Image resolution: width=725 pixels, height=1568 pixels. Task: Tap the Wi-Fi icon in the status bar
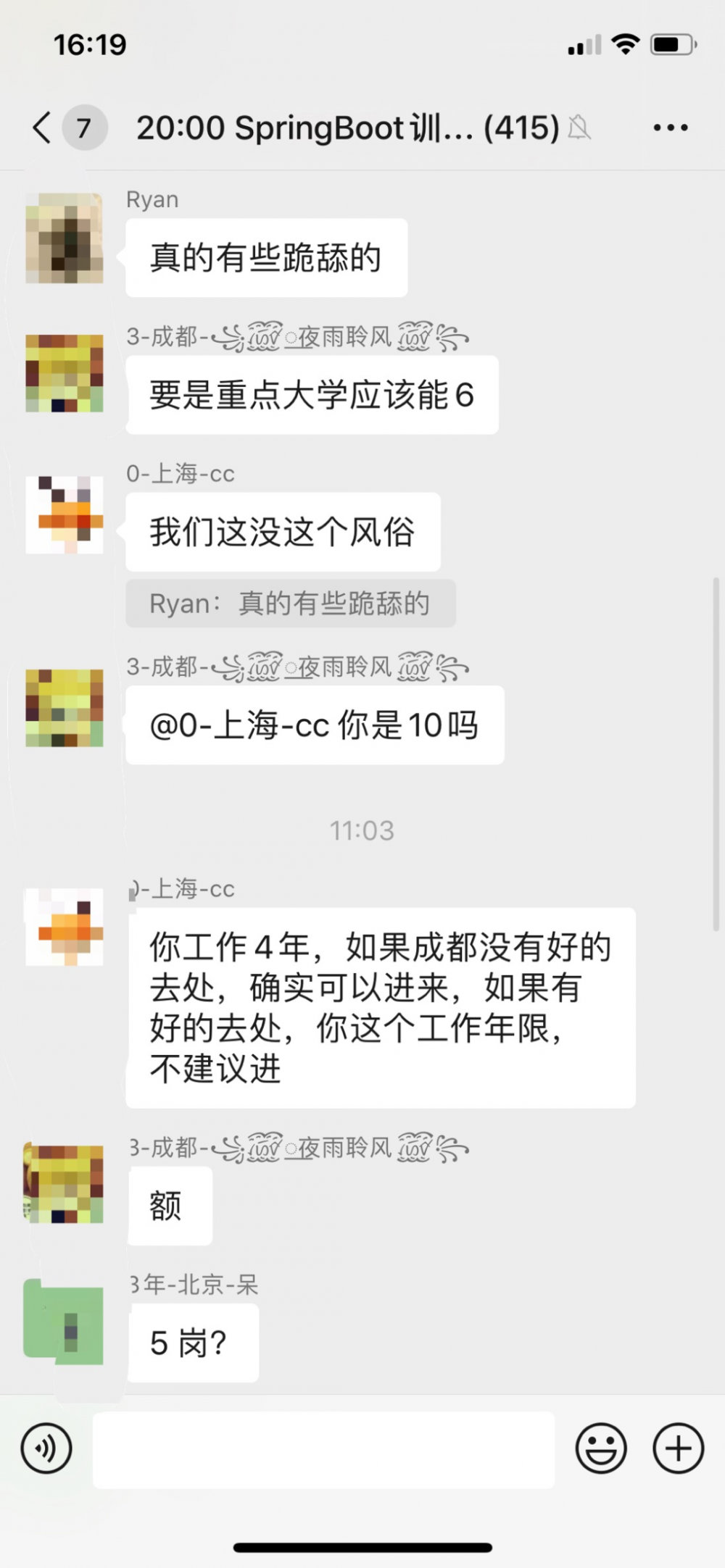tap(623, 43)
